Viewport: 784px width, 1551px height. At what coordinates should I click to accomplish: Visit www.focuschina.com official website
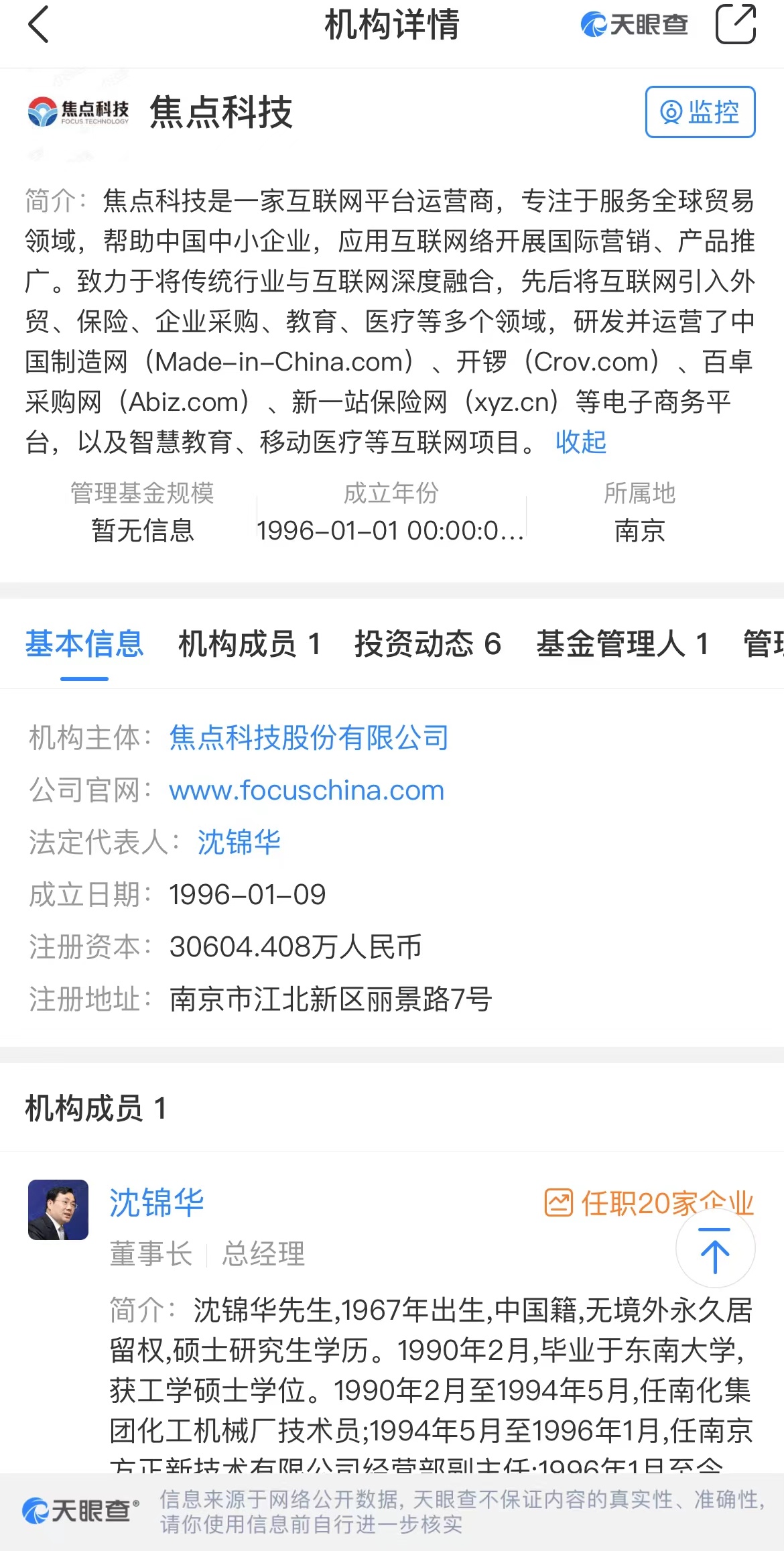306,790
